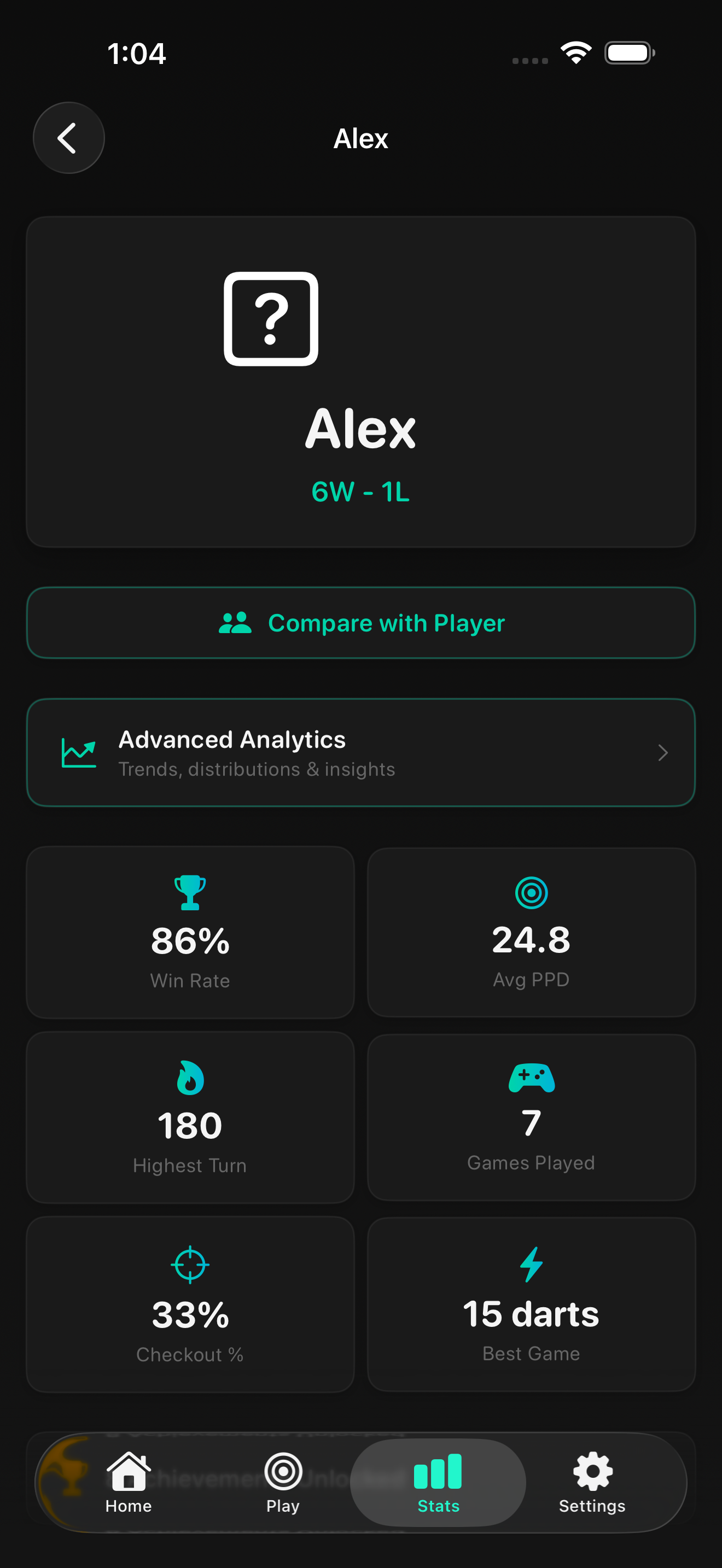Tap Compare with Player
Screen dimensions: 722x1568
[x=360, y=622]
